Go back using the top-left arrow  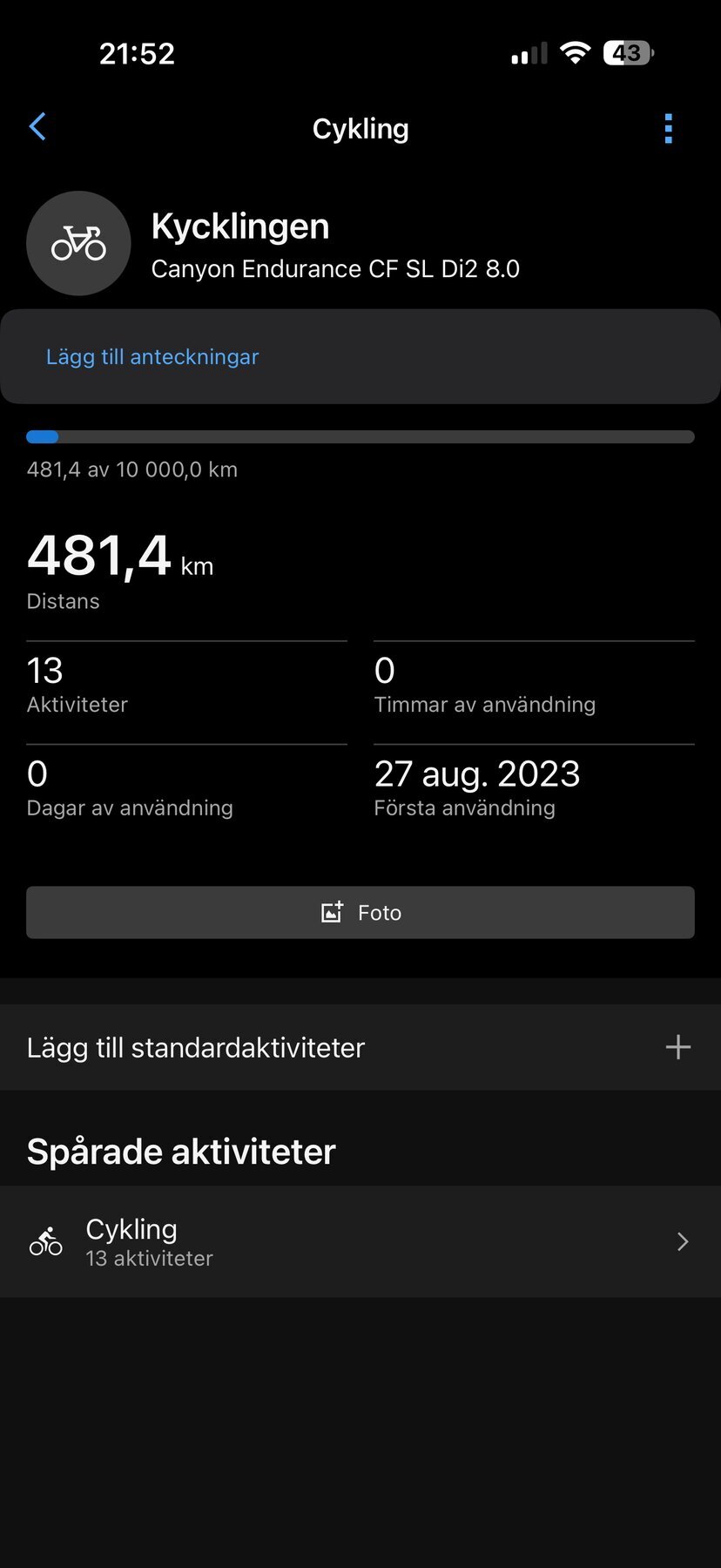(x=37, y=127)
